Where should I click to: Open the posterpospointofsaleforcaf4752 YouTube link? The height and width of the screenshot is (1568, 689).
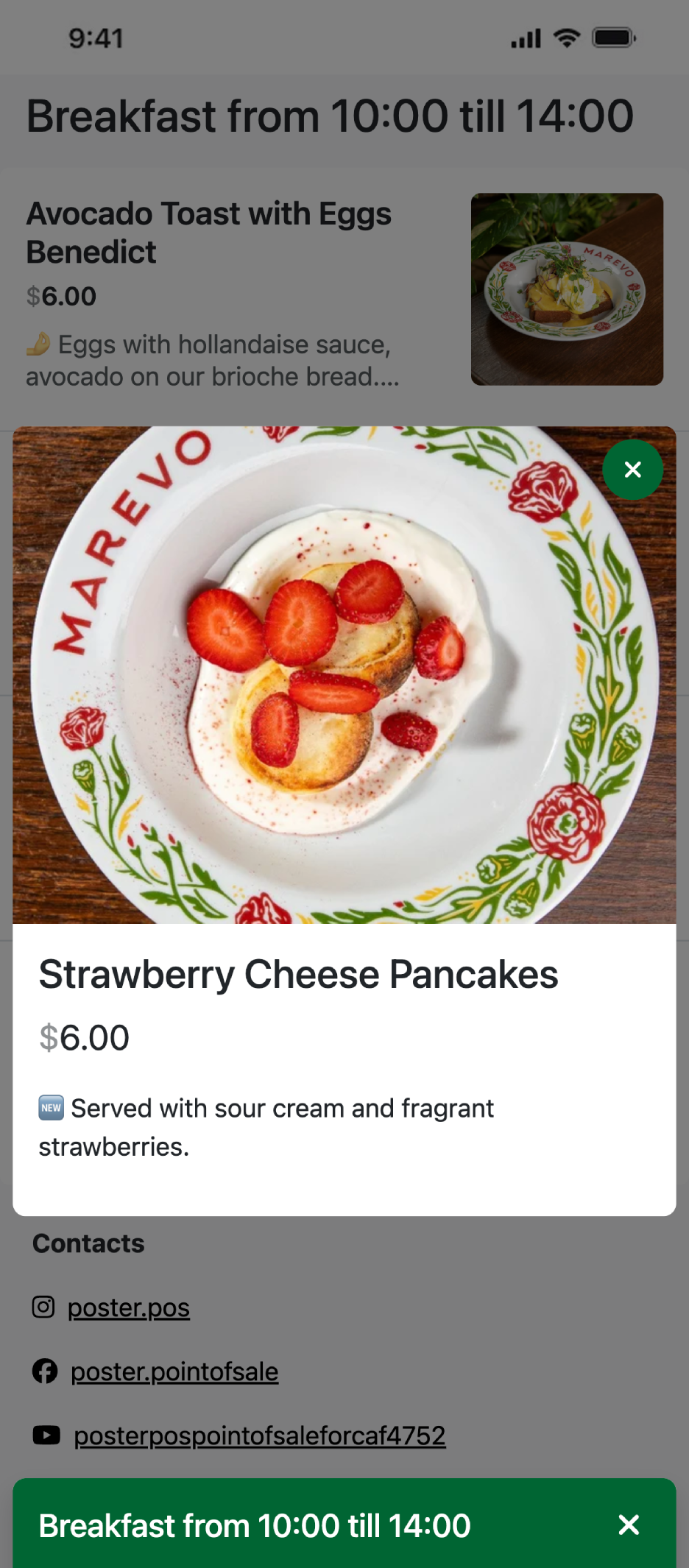(x=259, y=1435)
